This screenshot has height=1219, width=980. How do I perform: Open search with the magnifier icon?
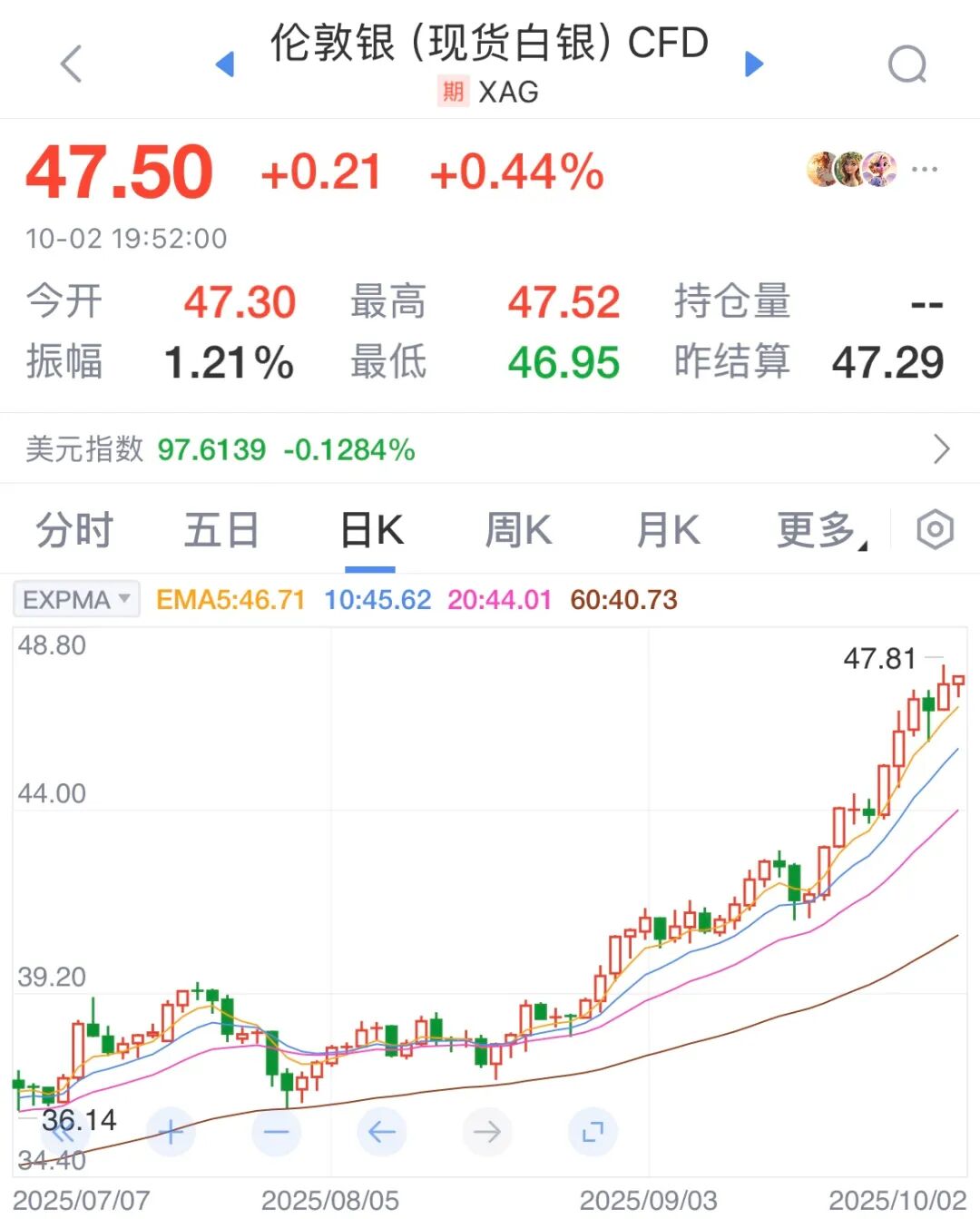point(906,64)
